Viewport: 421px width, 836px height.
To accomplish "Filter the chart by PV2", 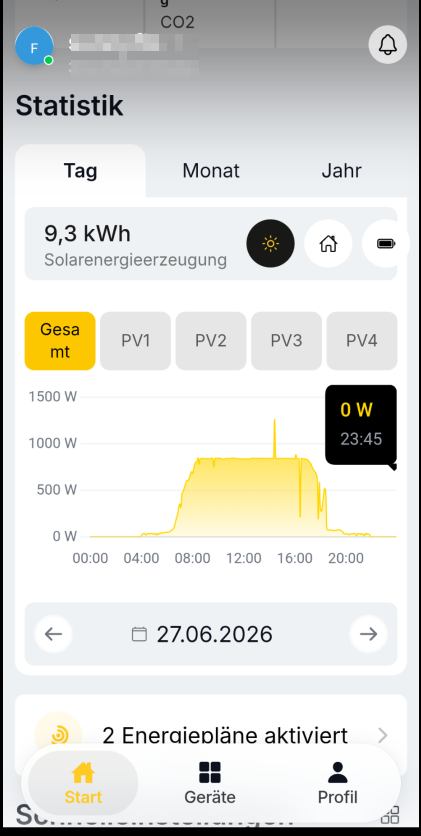I will (x=211, y=341).
